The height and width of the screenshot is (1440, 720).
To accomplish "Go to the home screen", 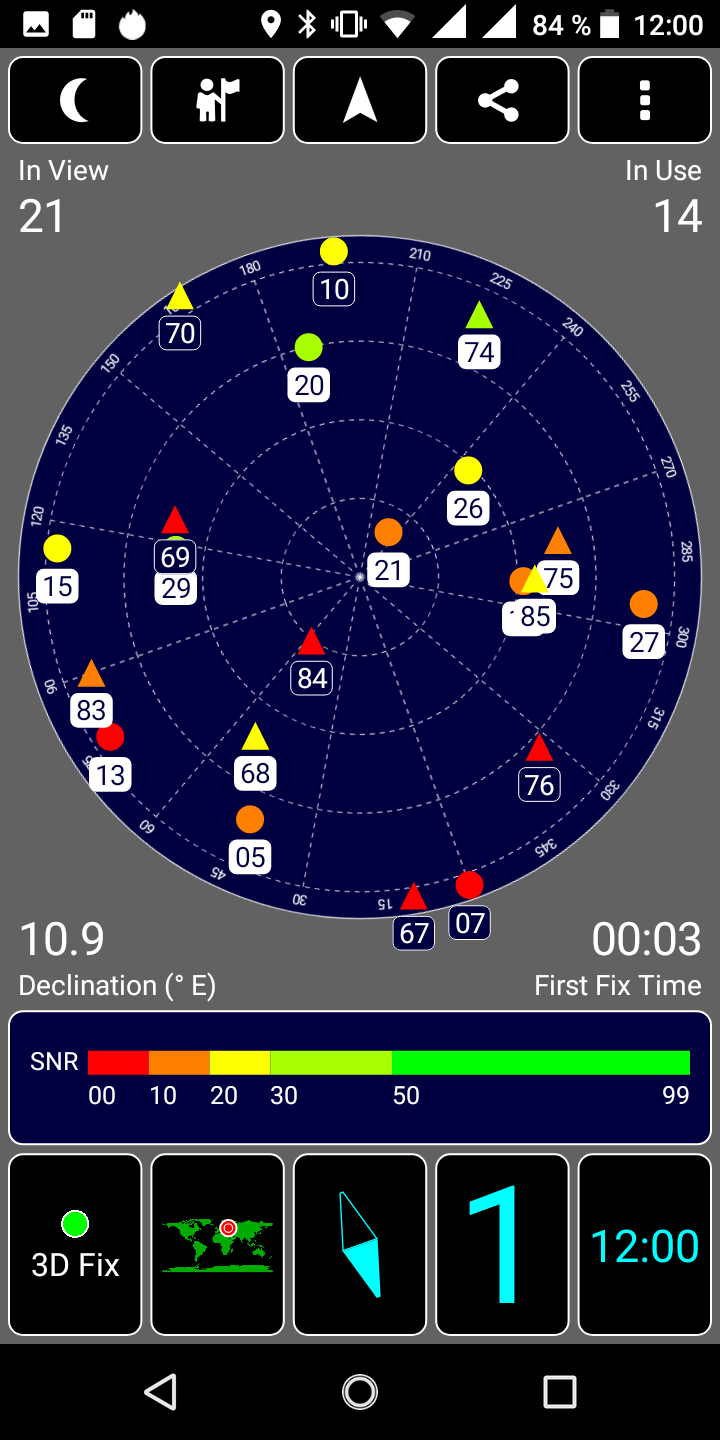I will 360,1391.
